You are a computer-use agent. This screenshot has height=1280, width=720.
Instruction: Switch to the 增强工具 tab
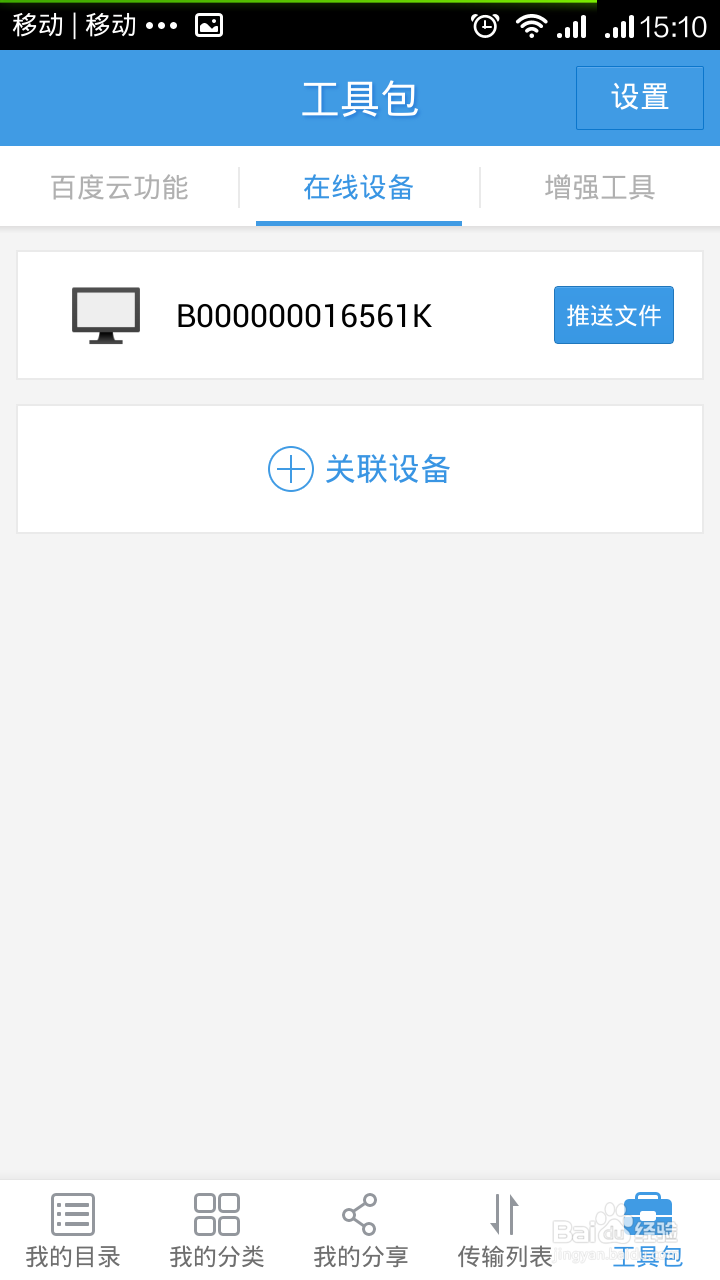(x=599, y=187)
